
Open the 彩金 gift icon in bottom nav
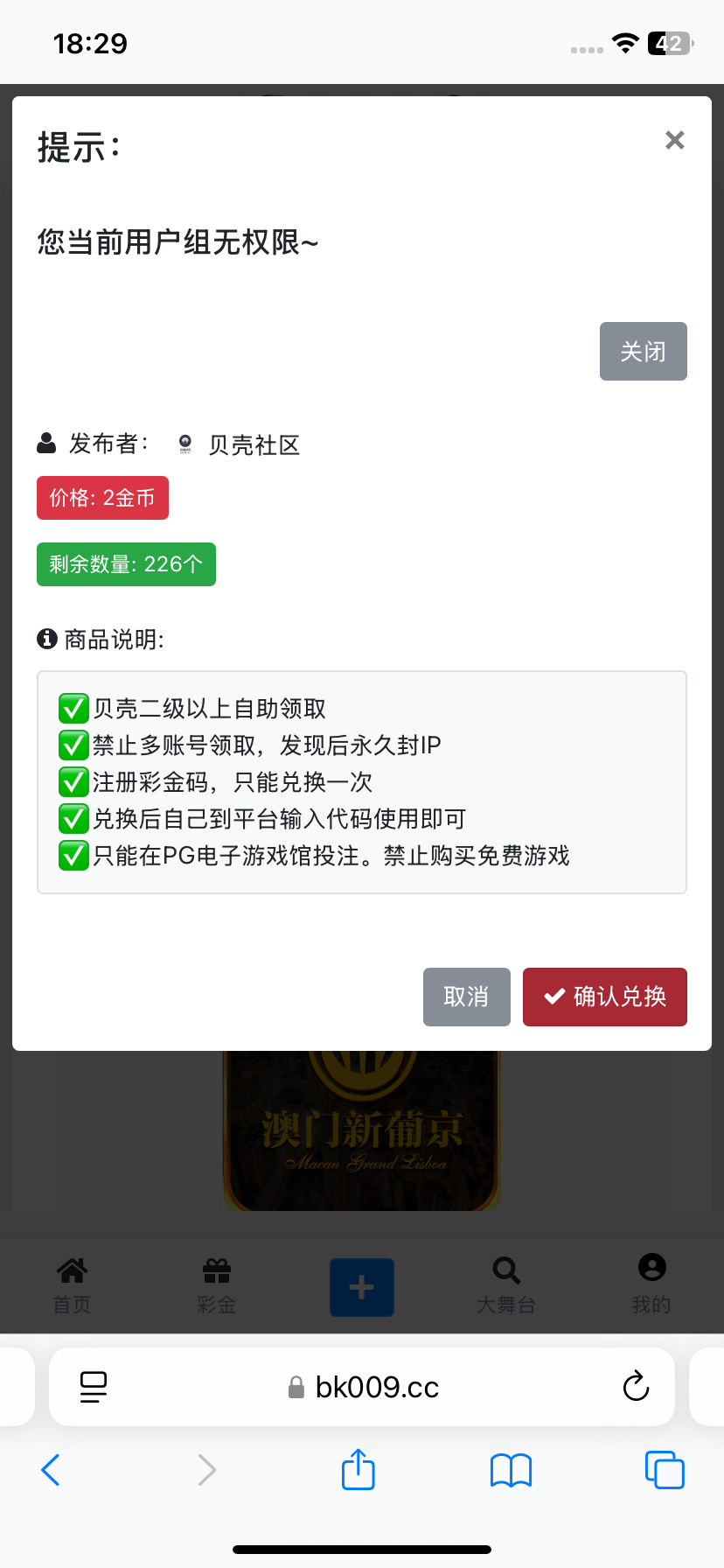[x=216, y=1270]
